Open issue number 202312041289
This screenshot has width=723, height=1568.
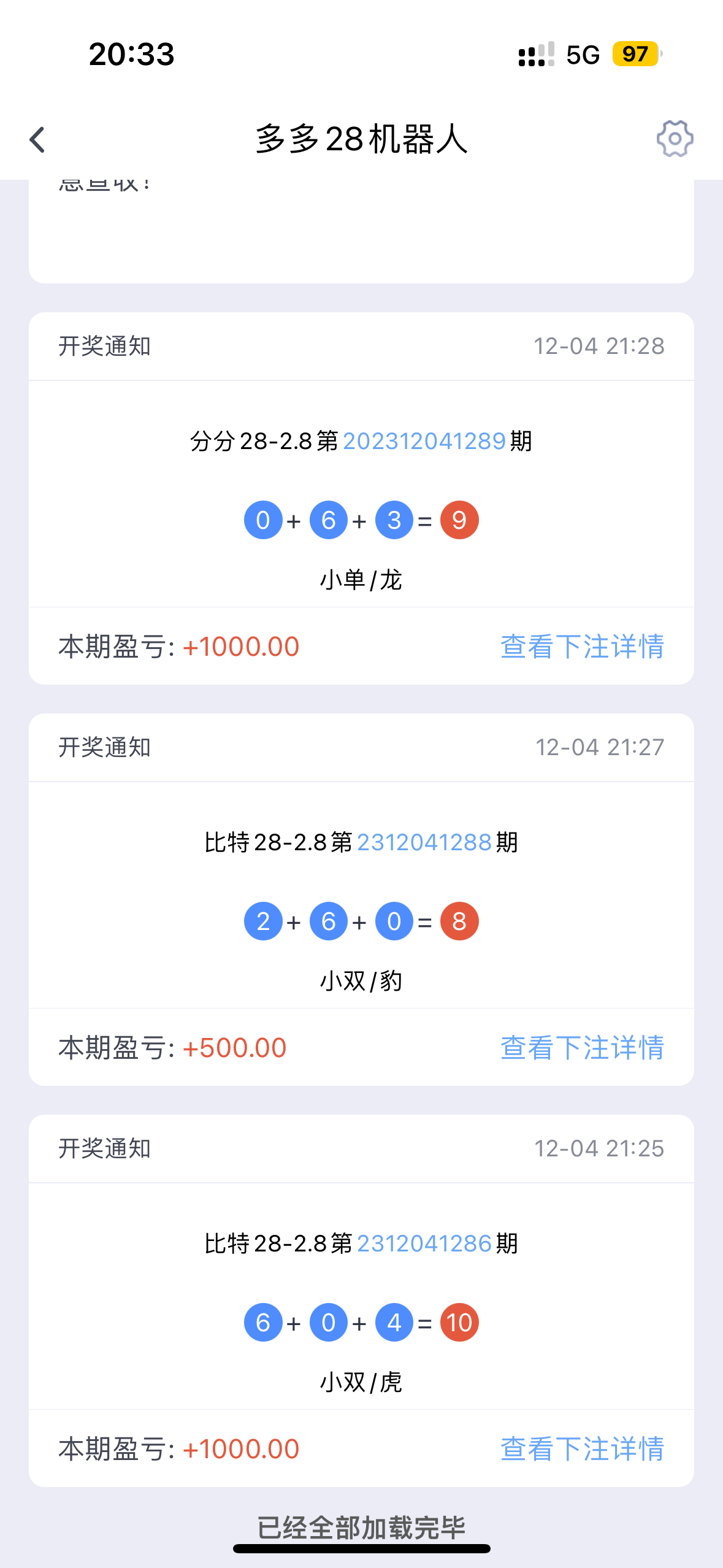click(x=424, y=441)
